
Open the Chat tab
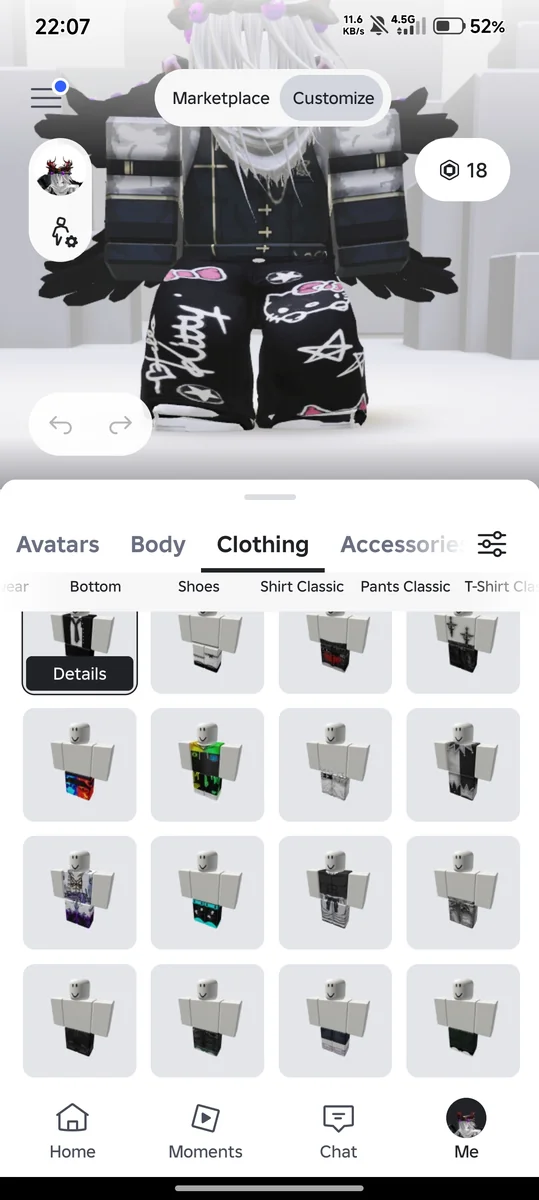pos(339,1132)
